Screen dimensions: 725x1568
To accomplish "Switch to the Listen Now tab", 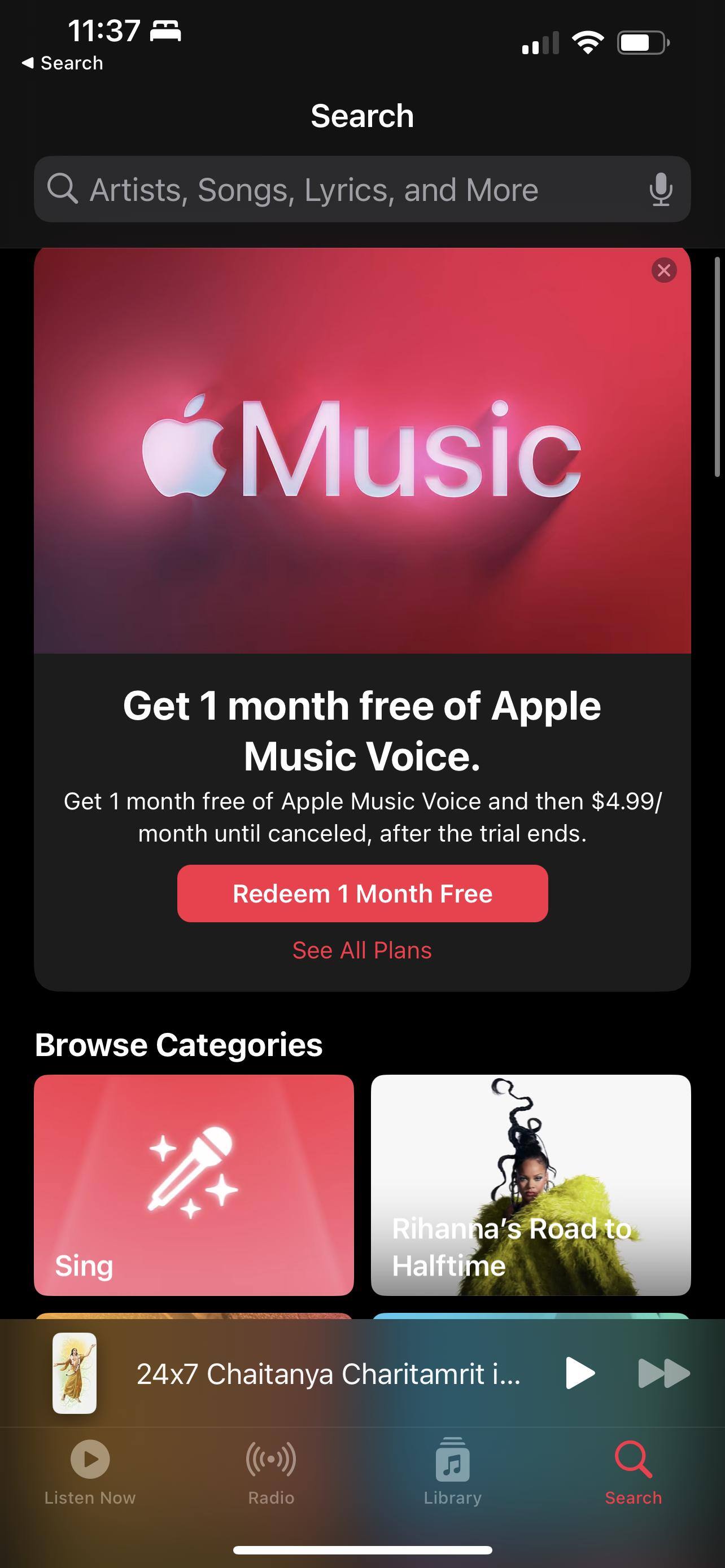I will point(90,1470).
